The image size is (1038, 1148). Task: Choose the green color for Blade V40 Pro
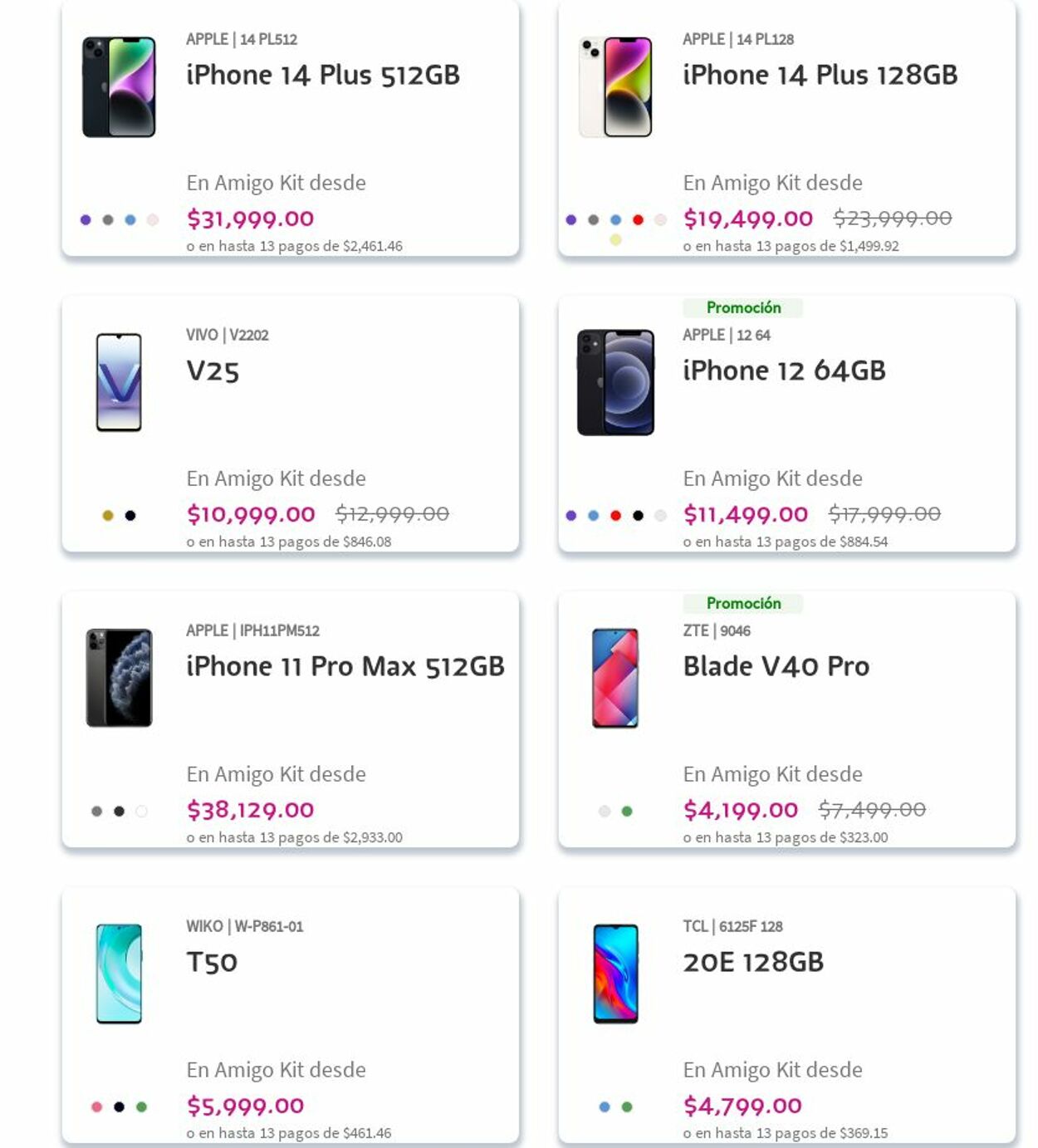pos(627,812)
